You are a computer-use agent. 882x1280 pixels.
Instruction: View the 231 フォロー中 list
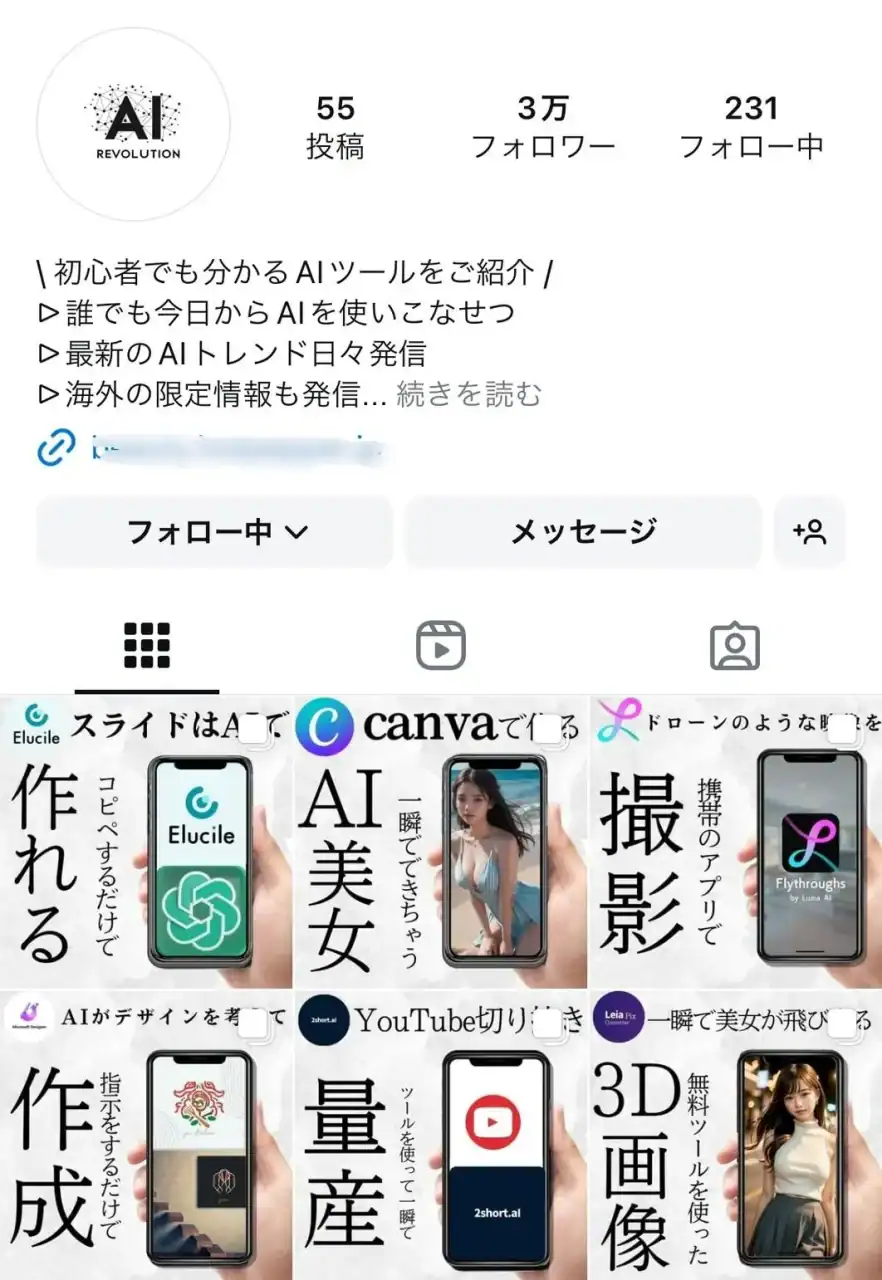(x=751, y=127)
